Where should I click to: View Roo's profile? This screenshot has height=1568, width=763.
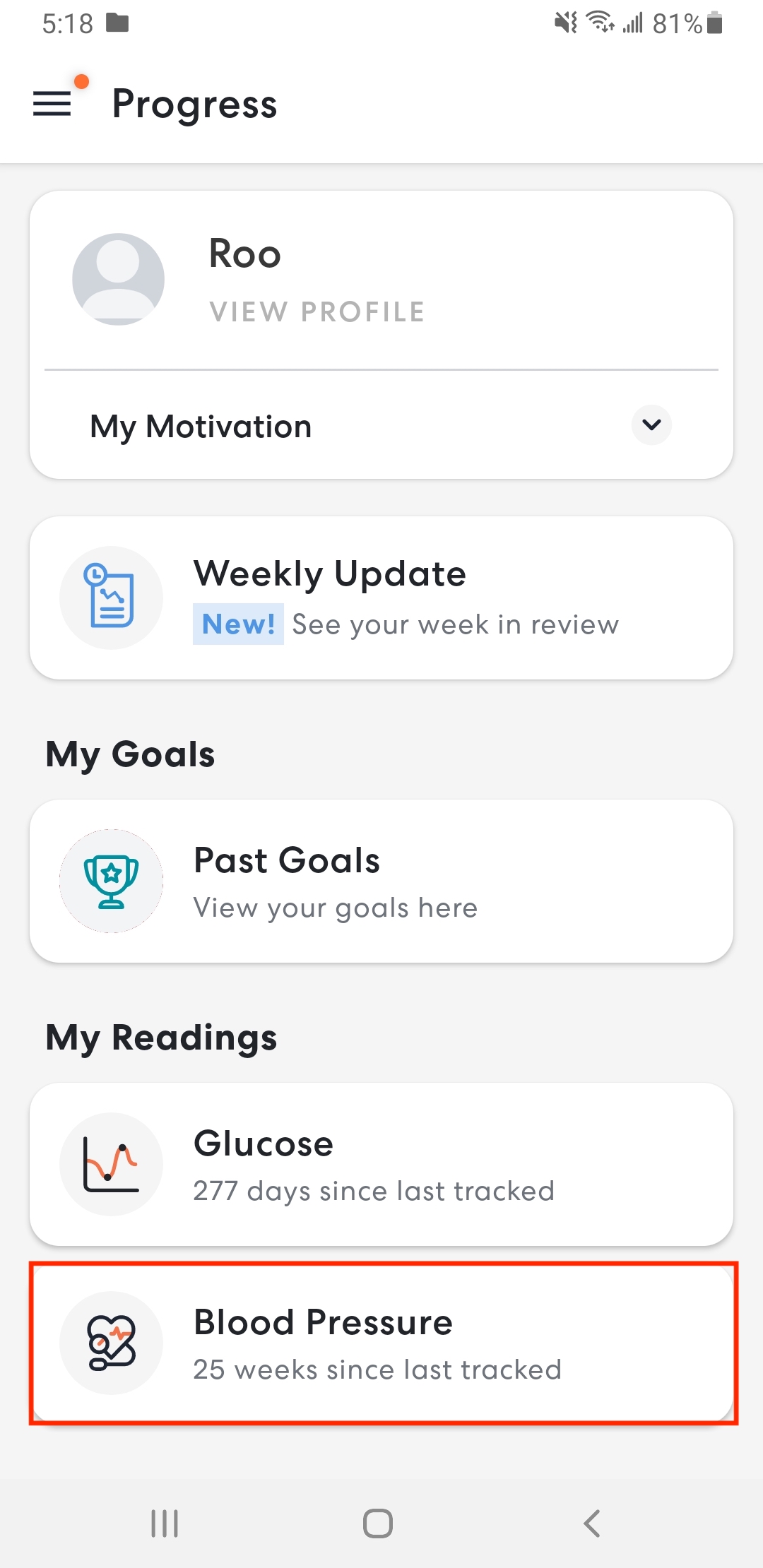[x=317, y=311]
